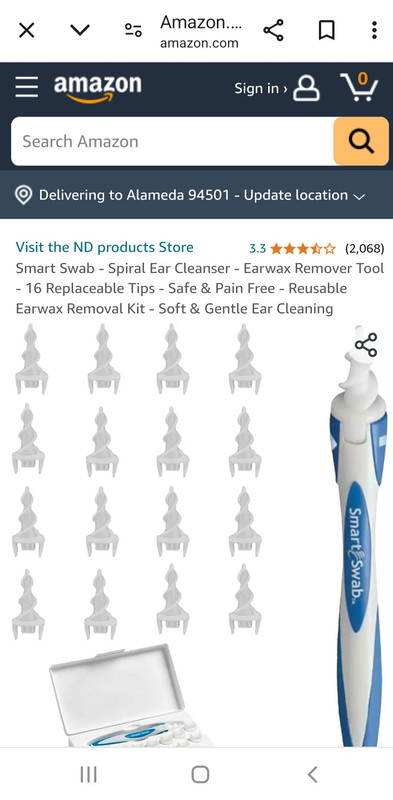Open the Smart Swab product image
The image size is (393, 800).
196,533
